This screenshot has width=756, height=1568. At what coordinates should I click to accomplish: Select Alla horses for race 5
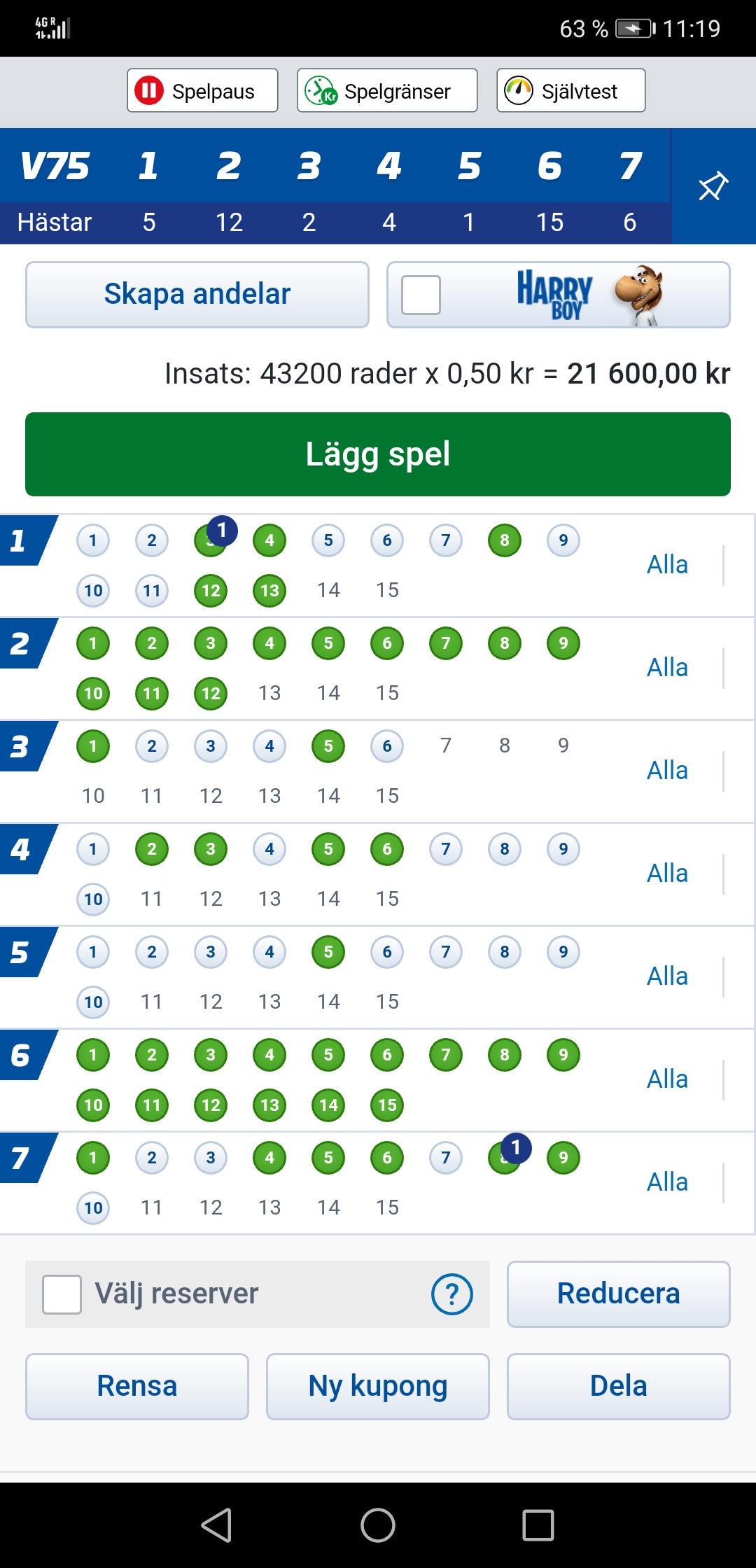[x=667, y=976]
